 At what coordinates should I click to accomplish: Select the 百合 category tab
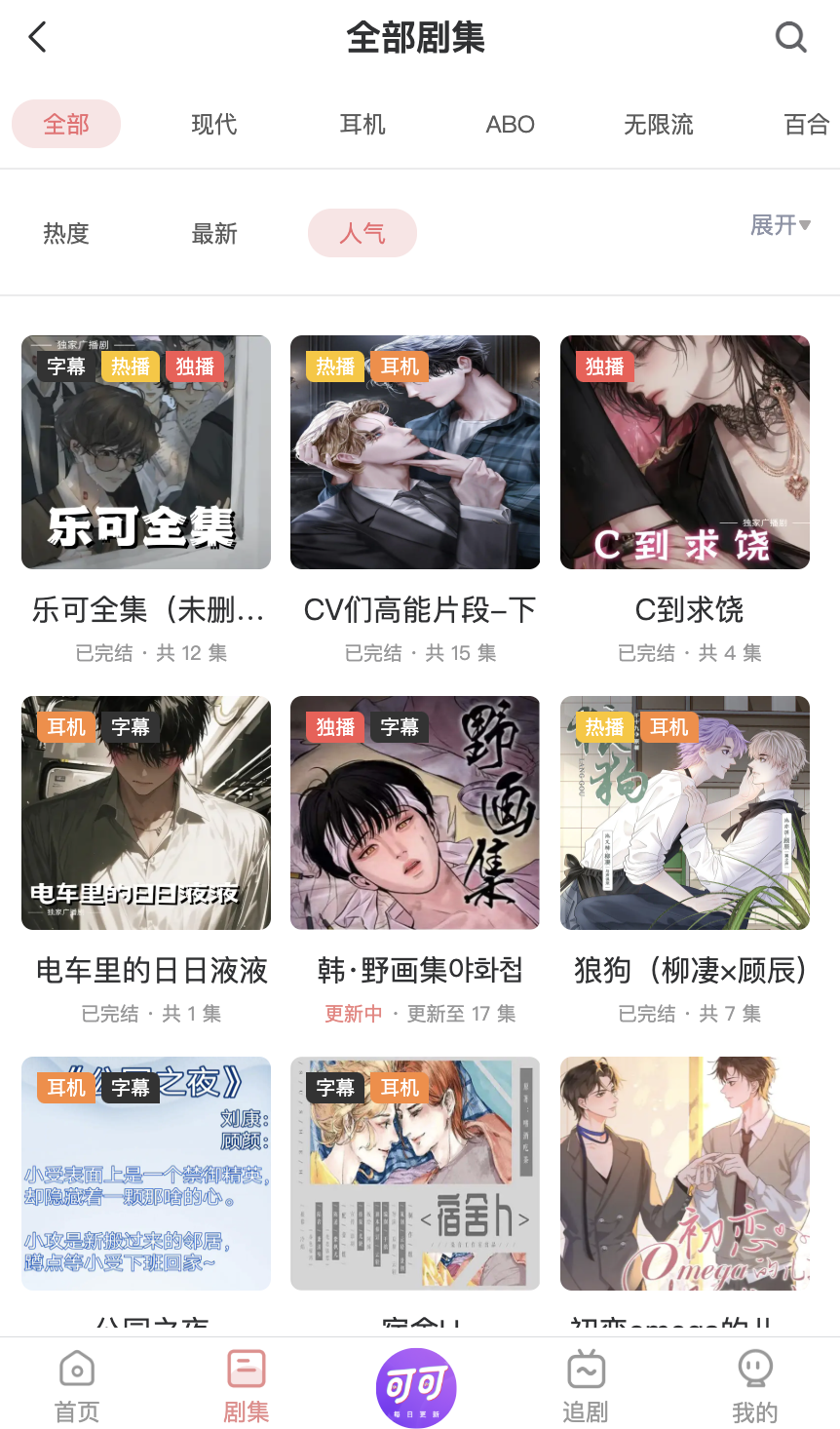(807, 125)
